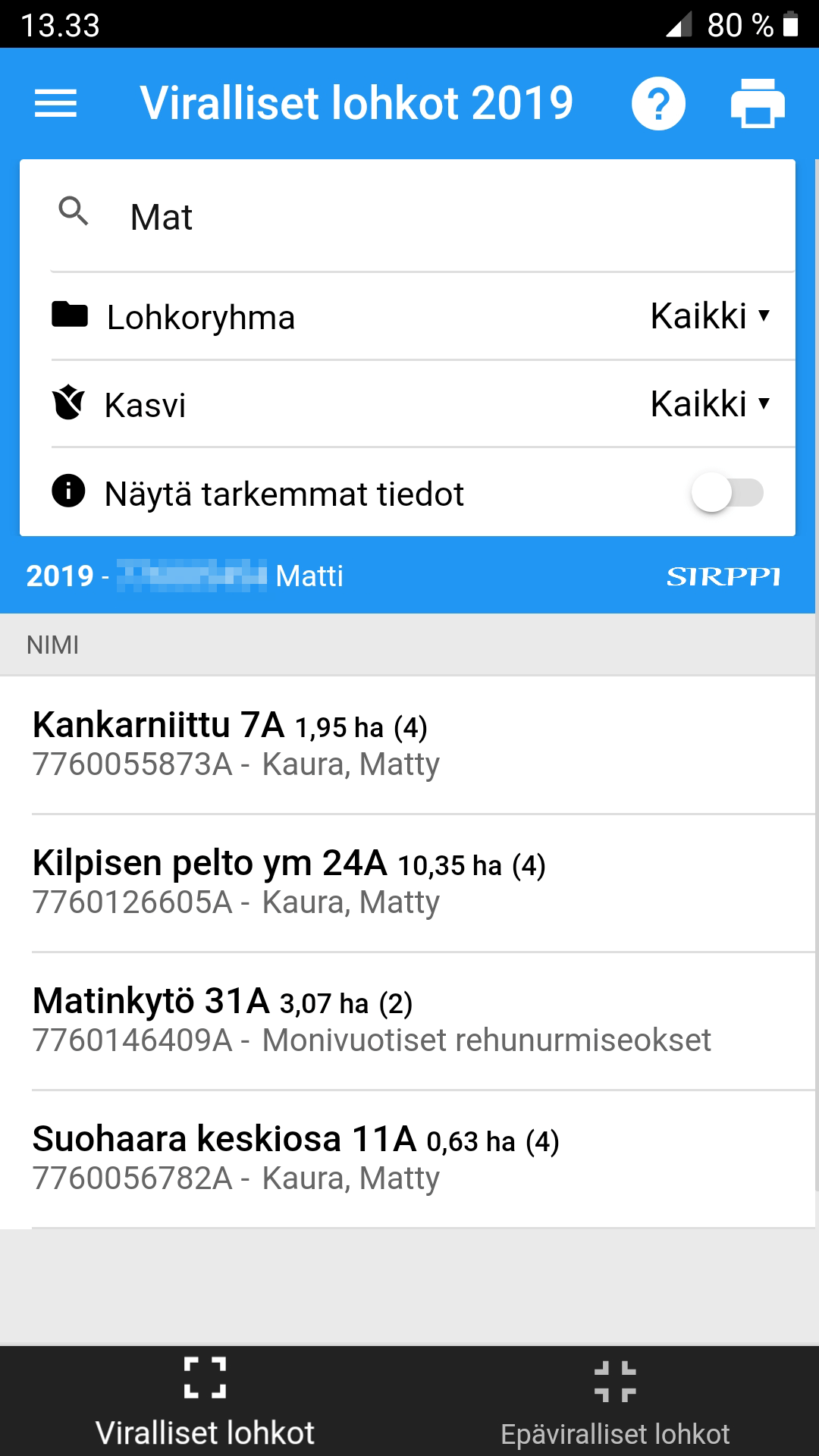Switch to Epäviralliset lohkot tab
This screenshot has width=819, height=1456.
click(x=614, y=1401)
